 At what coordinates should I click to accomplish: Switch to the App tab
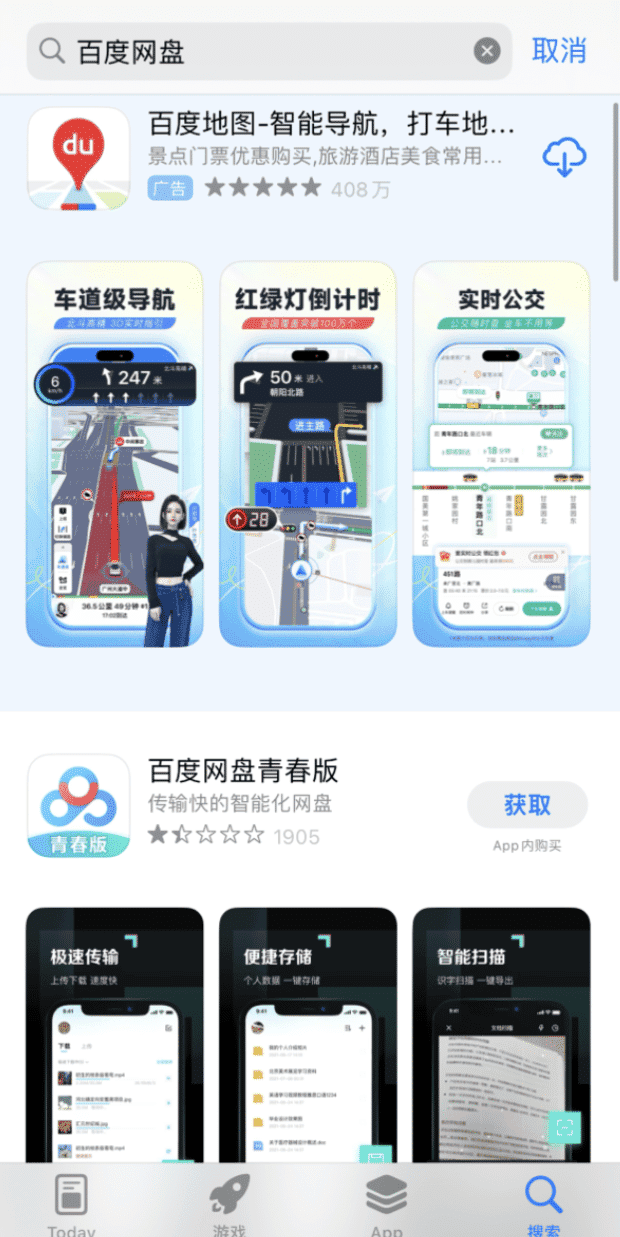click(x=386, y=1203)
